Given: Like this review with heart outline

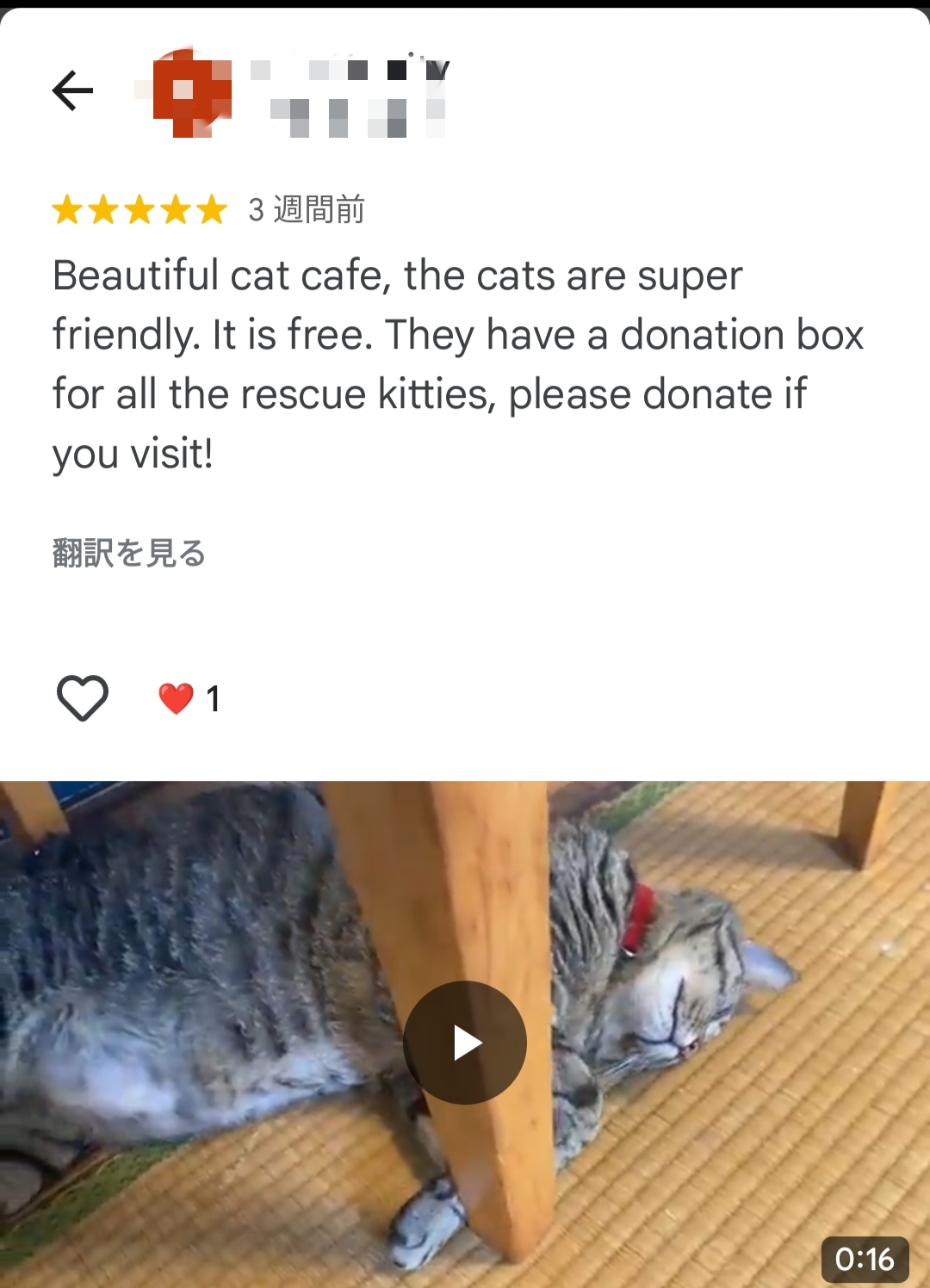Looking at the screenshot, I should (x=83, y=697).
